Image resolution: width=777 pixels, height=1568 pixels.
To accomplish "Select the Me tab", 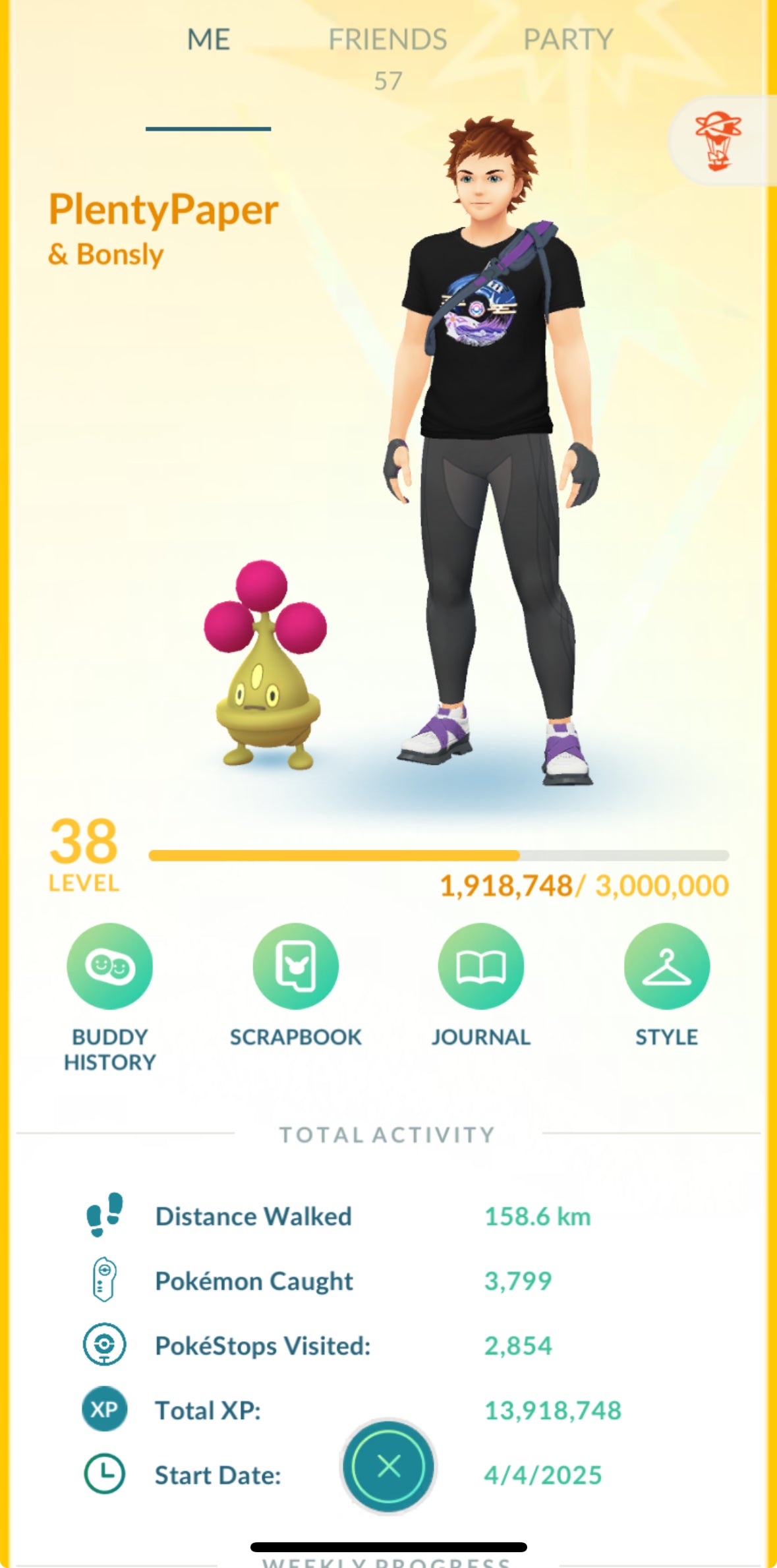I will pos(208,41).
